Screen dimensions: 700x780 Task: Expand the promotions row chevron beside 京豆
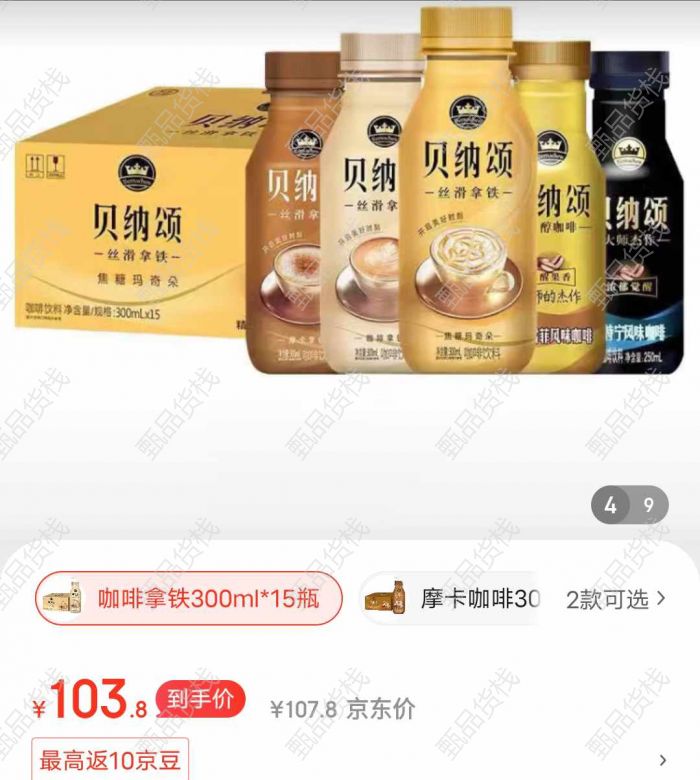(x=663, y=760)
